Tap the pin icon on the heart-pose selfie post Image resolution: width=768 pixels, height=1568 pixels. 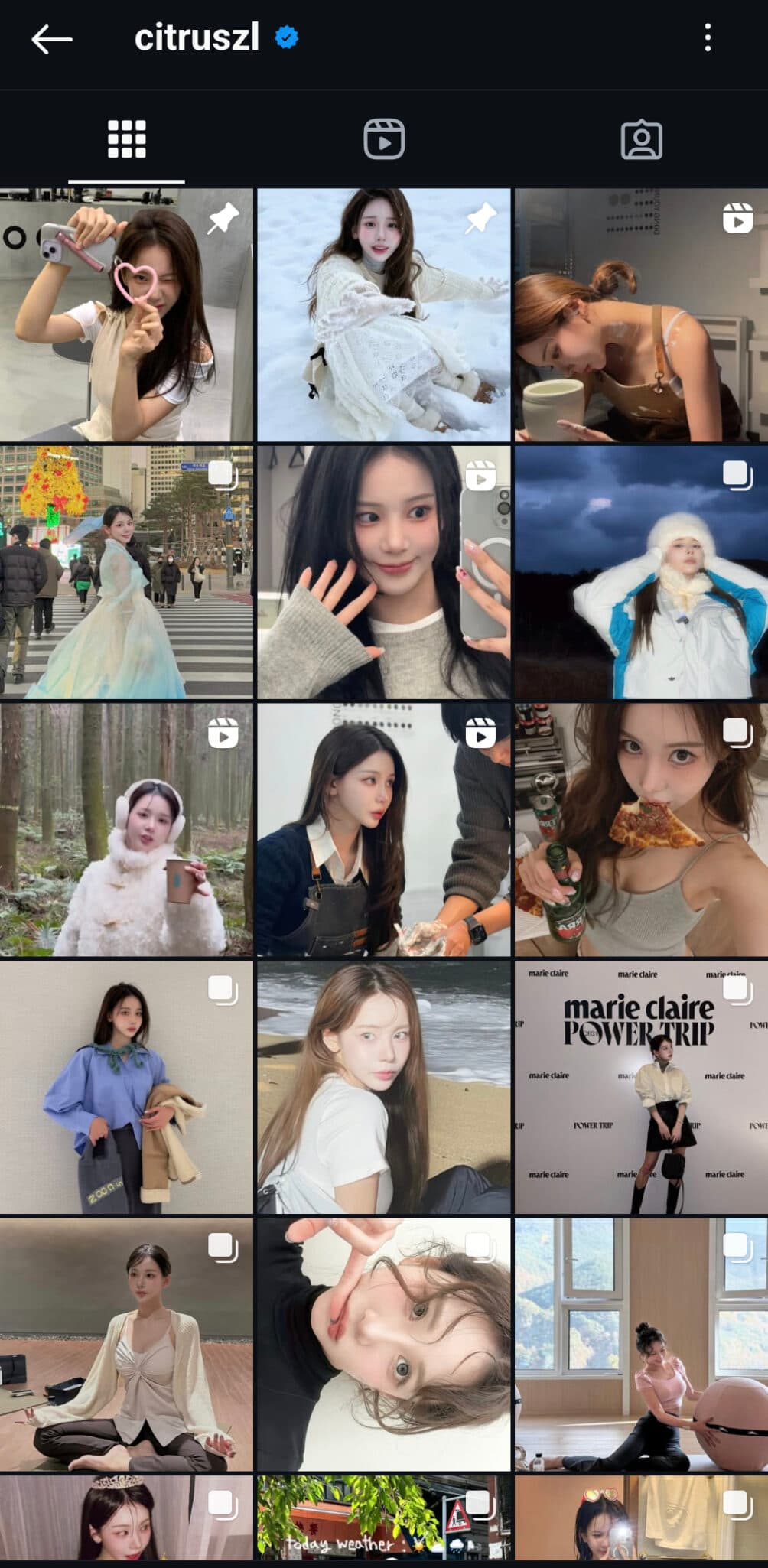(223, 220)
